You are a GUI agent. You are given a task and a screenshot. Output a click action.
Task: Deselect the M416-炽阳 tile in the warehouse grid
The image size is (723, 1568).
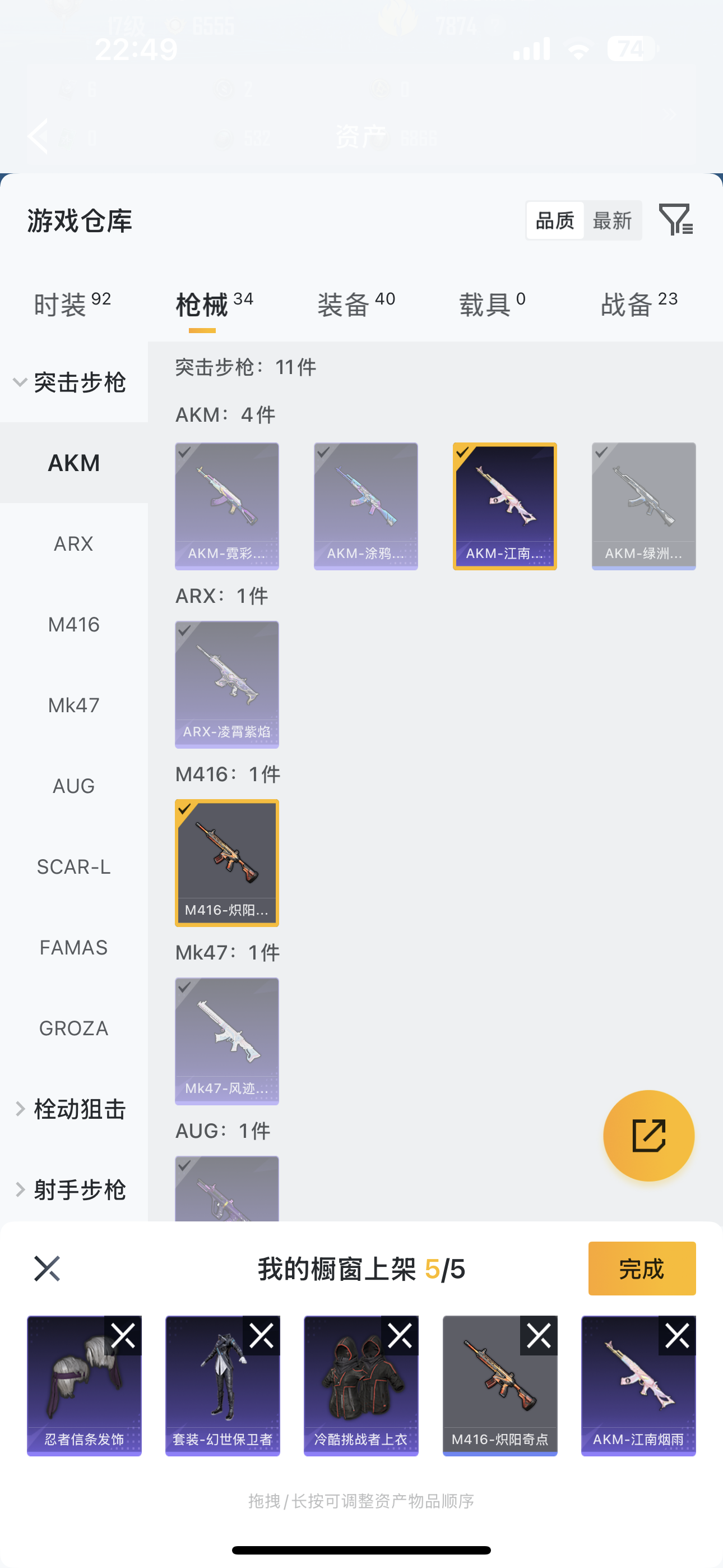click(226, 863)
